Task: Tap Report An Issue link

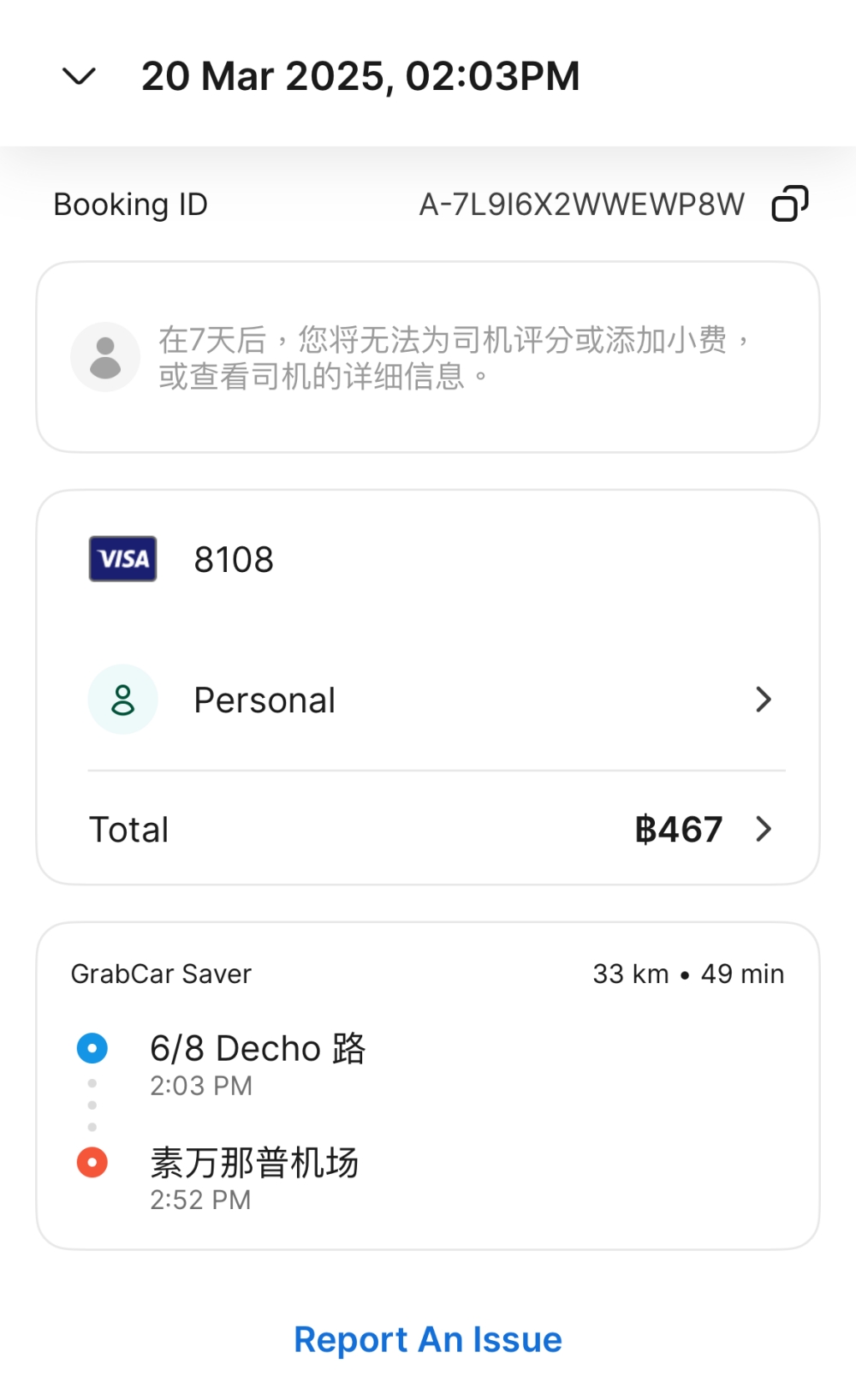Action: tap(428, 1339)
